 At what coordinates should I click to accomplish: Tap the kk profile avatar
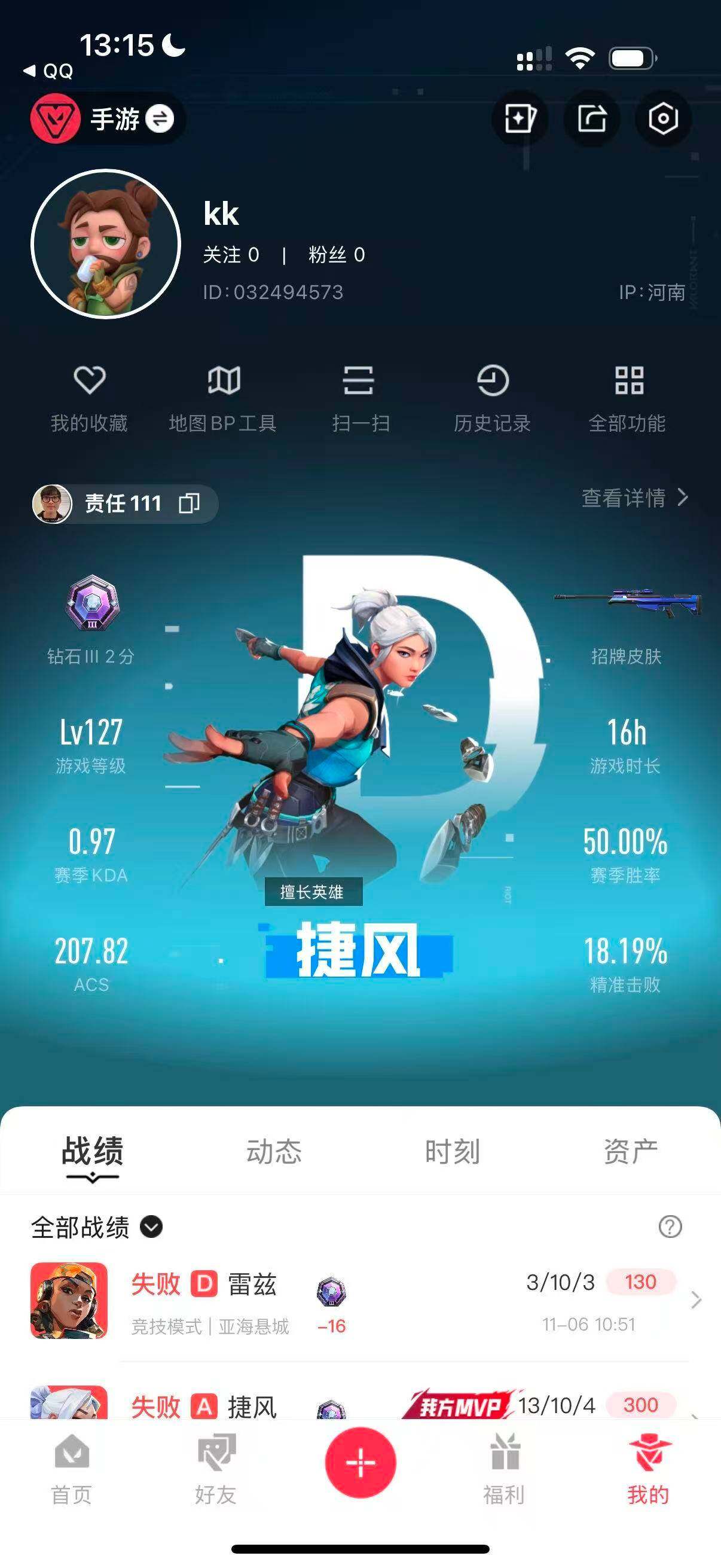tap(106, 244)
